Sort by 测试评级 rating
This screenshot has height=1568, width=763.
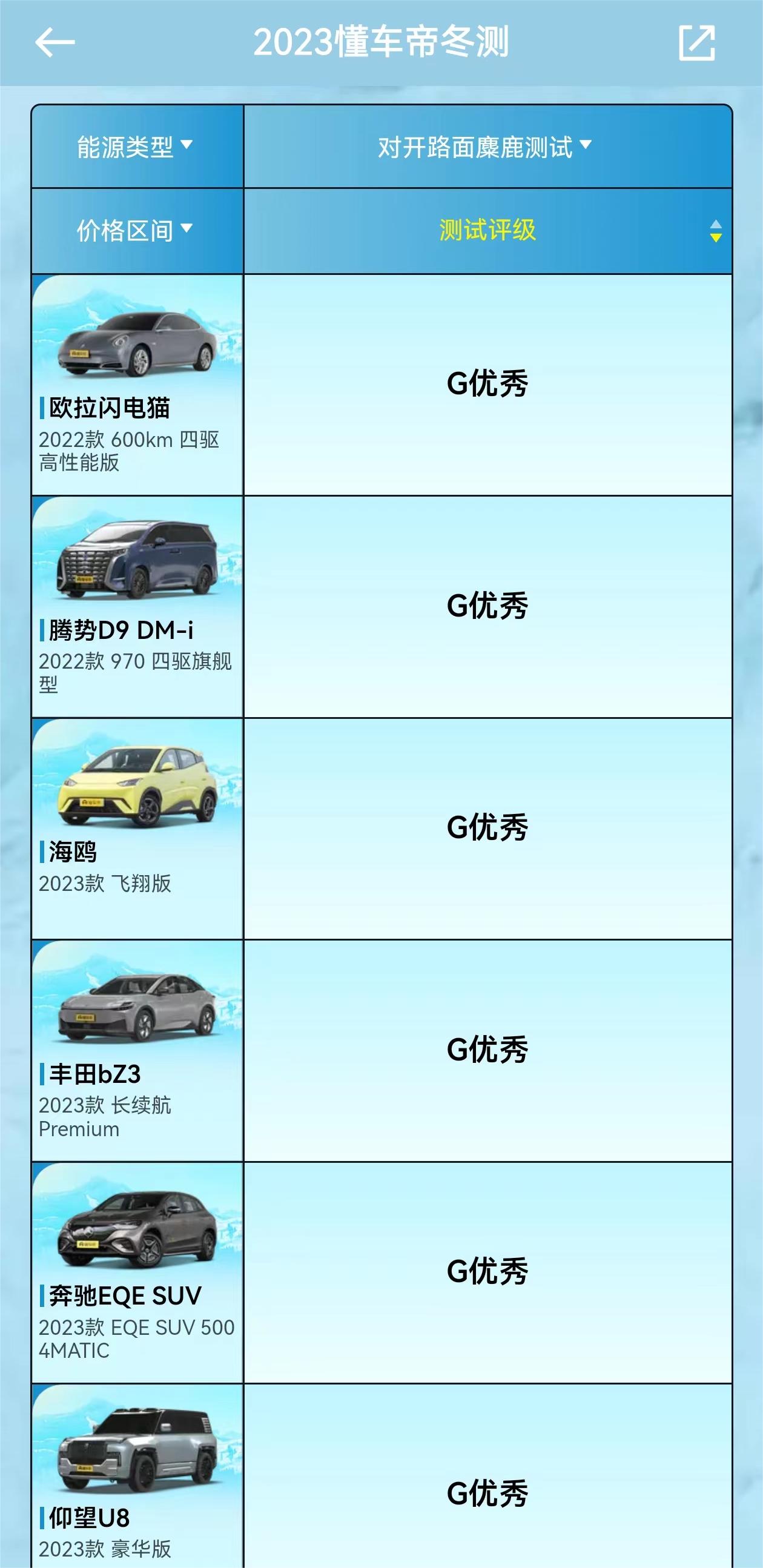click(x=715, y=231)
